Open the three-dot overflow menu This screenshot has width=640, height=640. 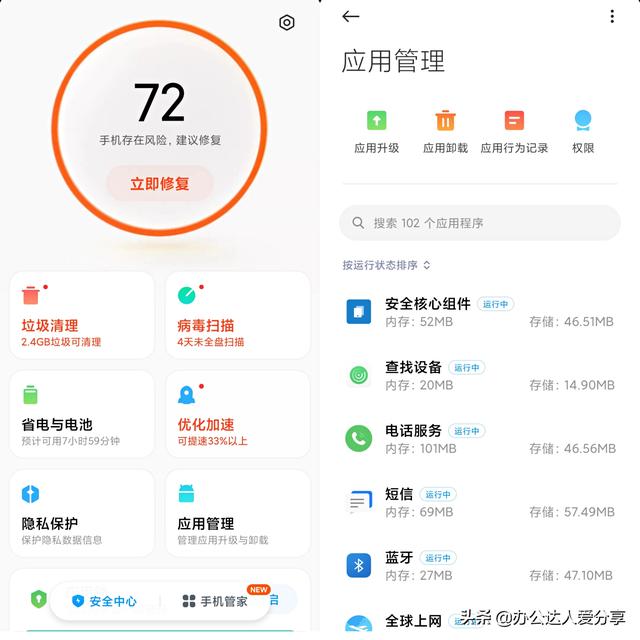point(612,17)
